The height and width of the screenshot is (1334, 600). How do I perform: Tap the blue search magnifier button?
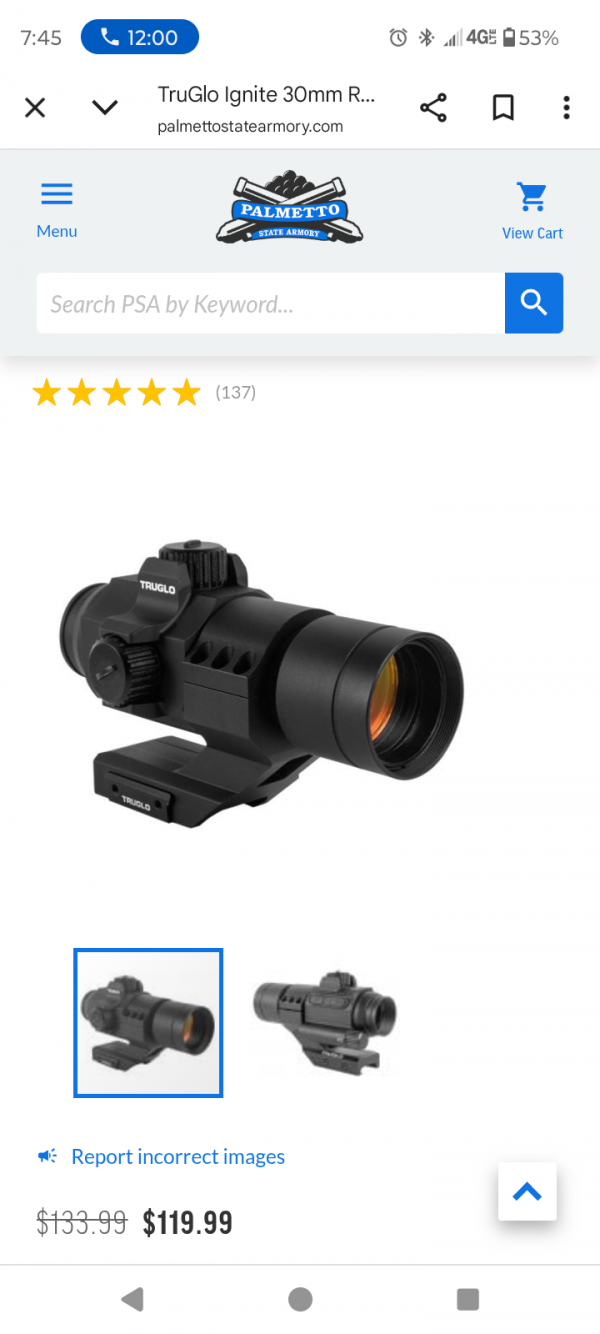[534, 303]
